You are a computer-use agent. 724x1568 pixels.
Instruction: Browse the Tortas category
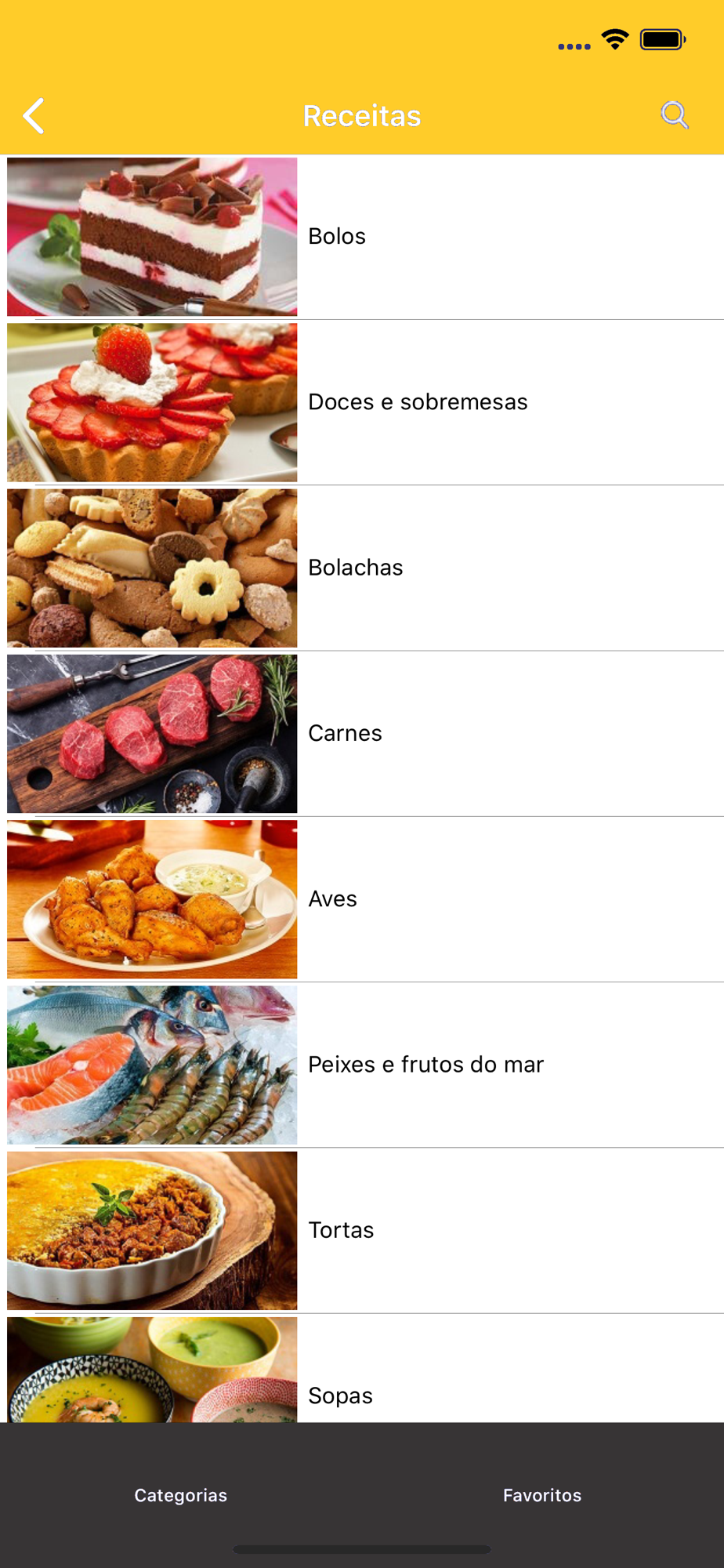(x=362, y=1230)
